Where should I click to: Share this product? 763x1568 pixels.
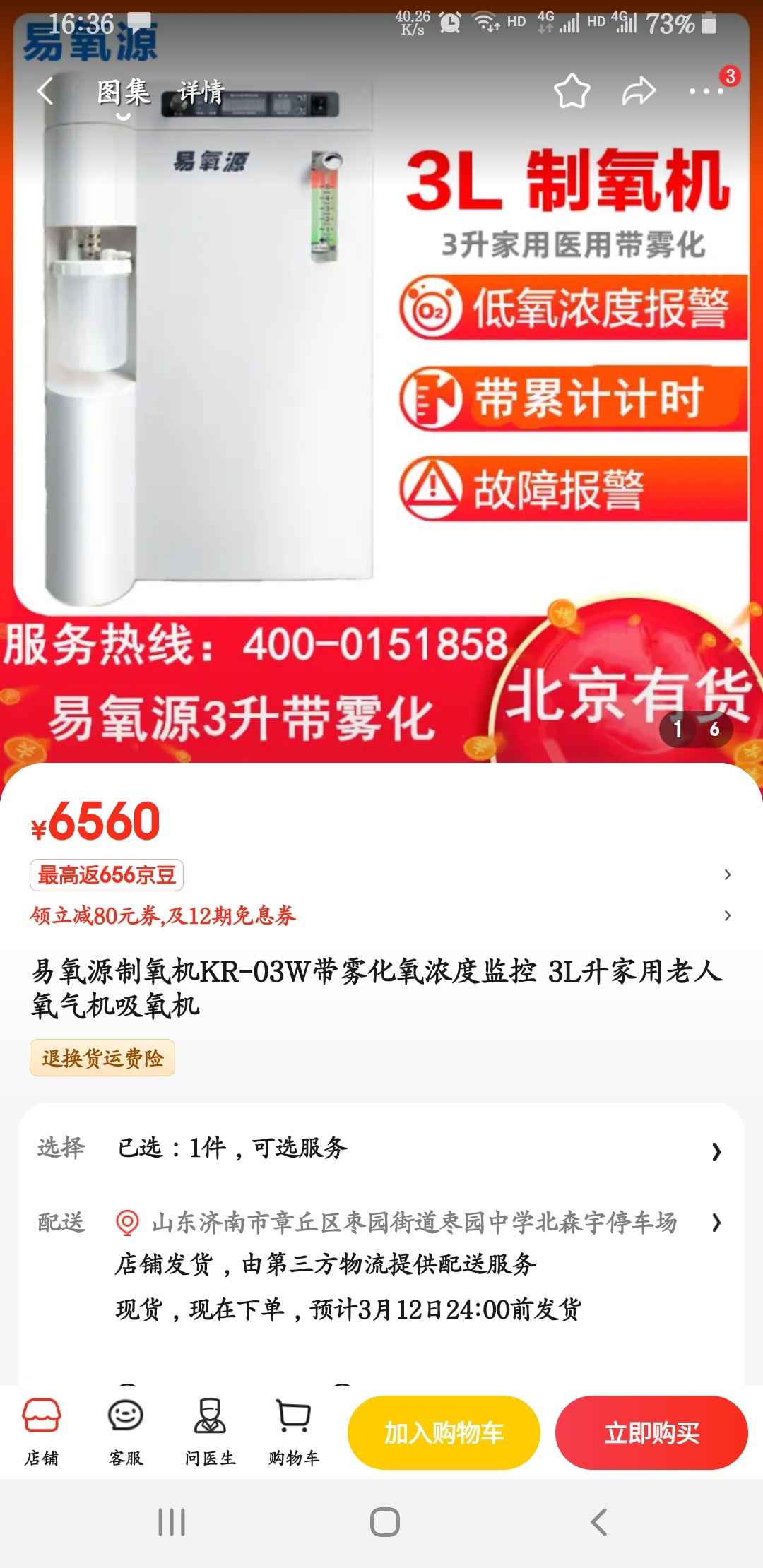pos(639,92)
